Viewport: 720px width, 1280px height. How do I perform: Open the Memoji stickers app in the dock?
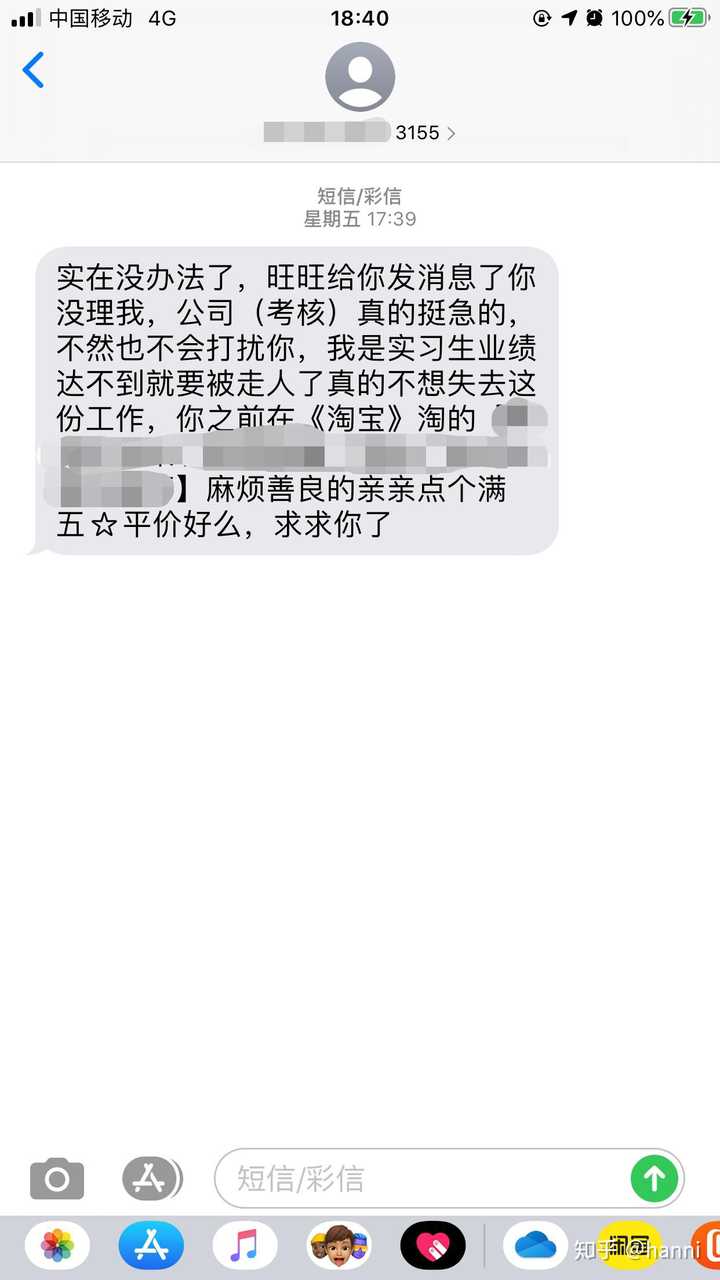pos(337,1247)
